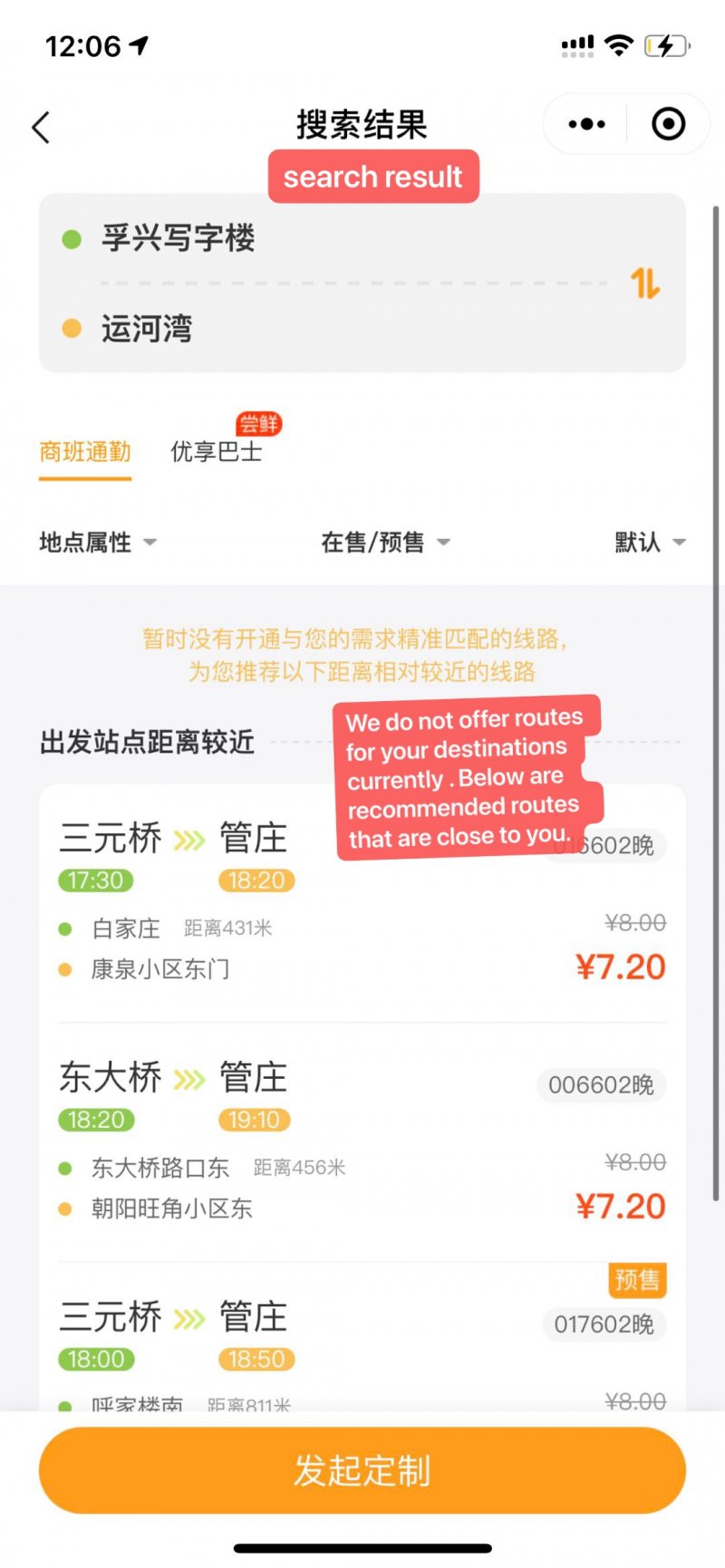
Task: Go back using the back arrow
Action: point(41,127)
